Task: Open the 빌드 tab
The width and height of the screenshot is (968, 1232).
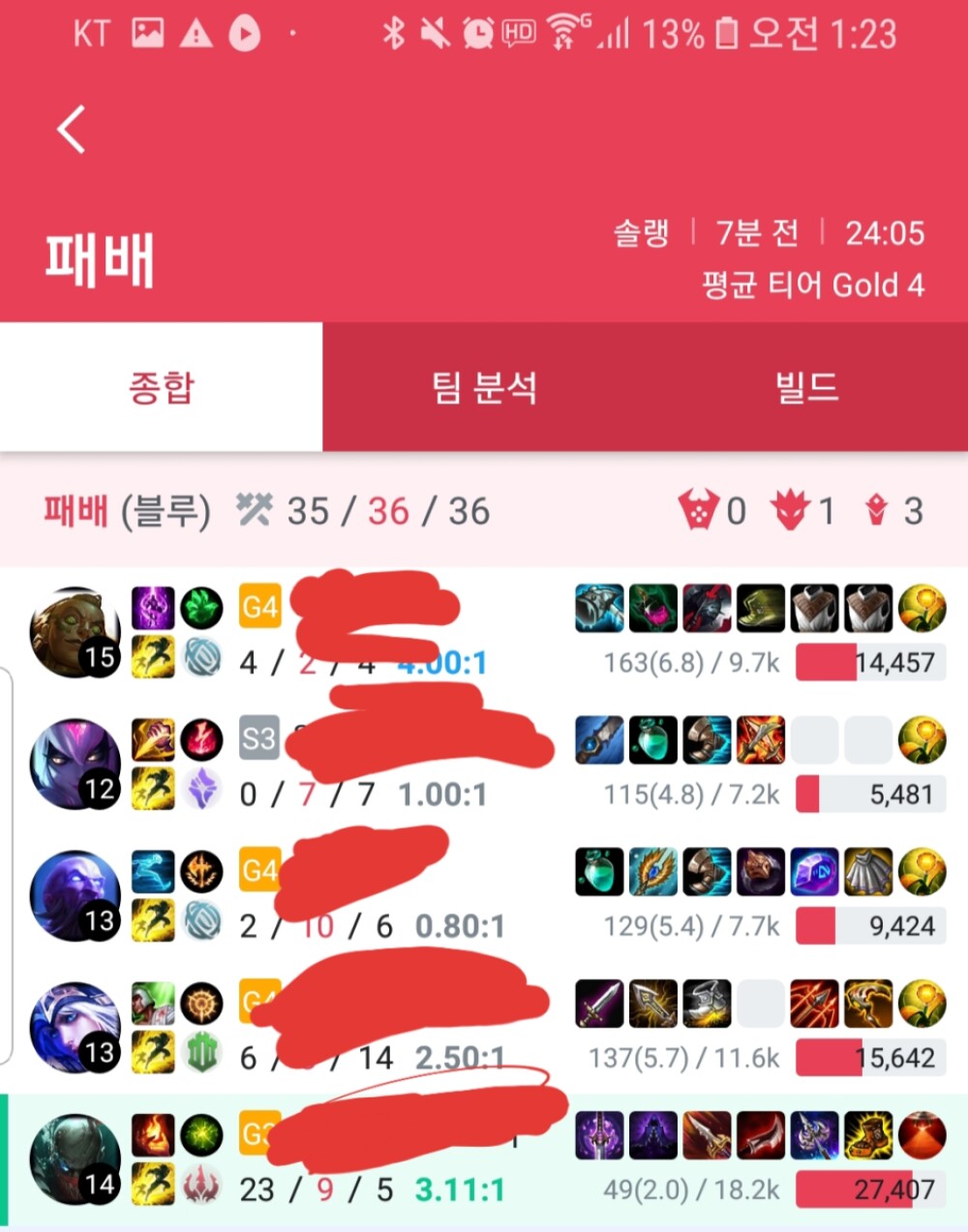Action: tap(805, 387)
